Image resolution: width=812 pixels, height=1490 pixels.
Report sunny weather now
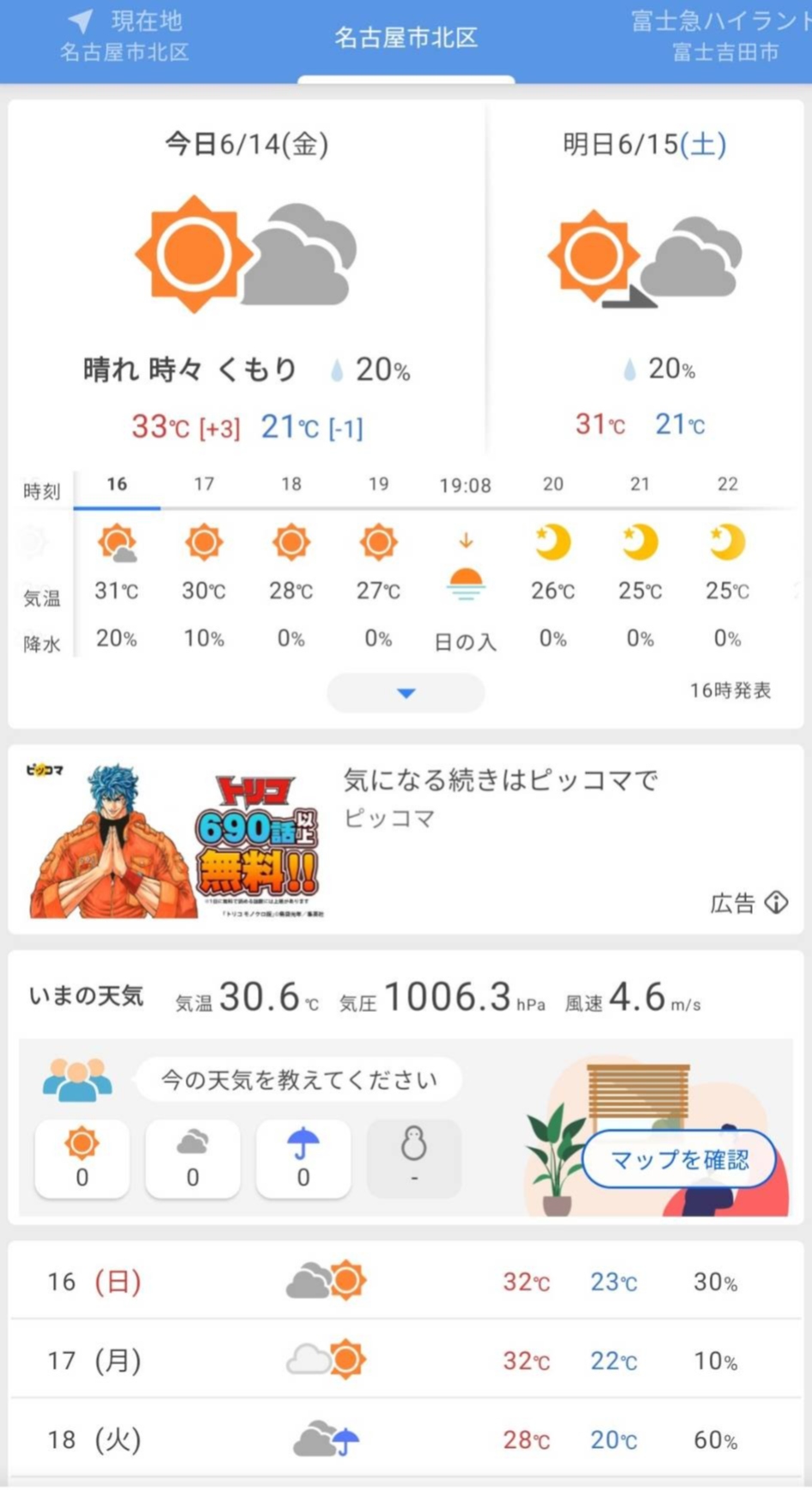[82, 1158]
